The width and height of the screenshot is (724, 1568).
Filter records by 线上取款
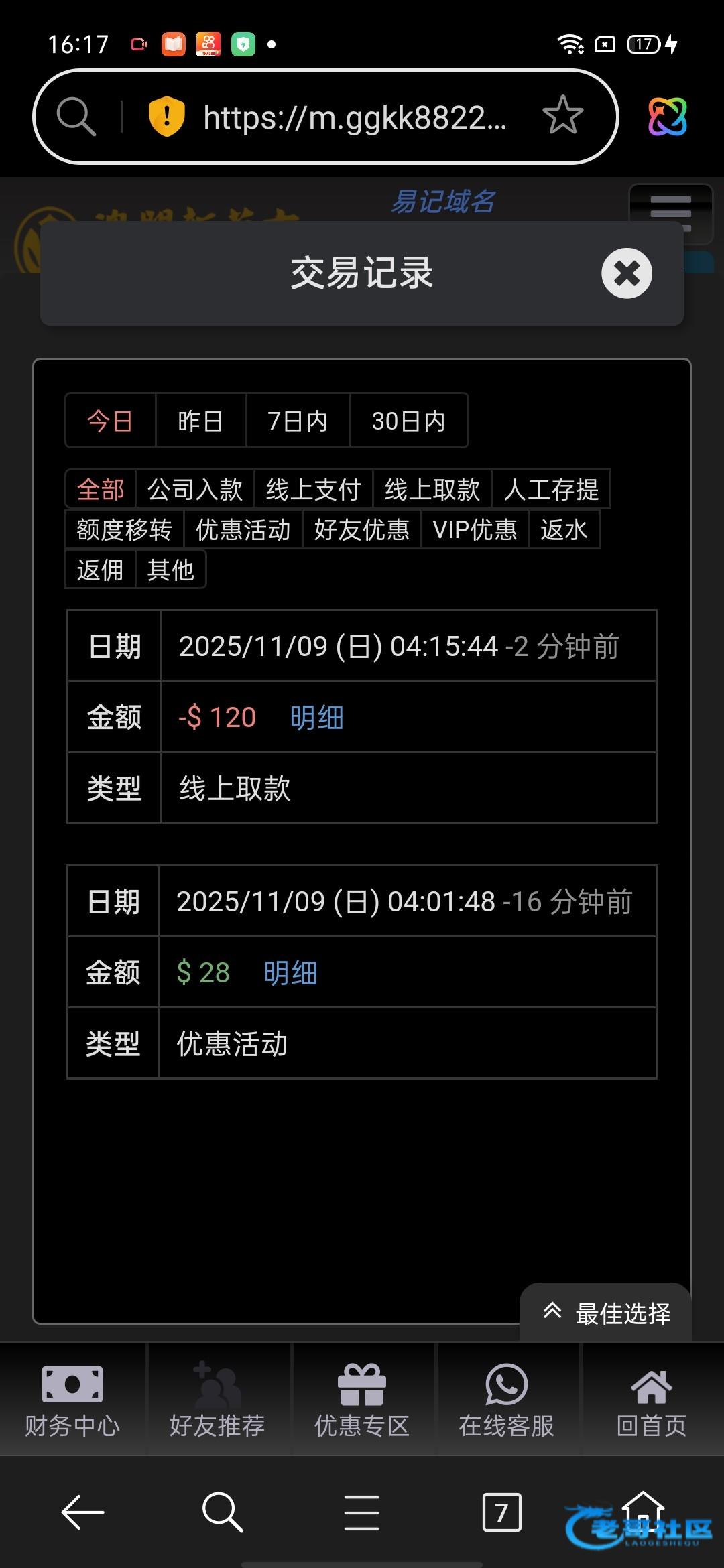click(432, 489)
